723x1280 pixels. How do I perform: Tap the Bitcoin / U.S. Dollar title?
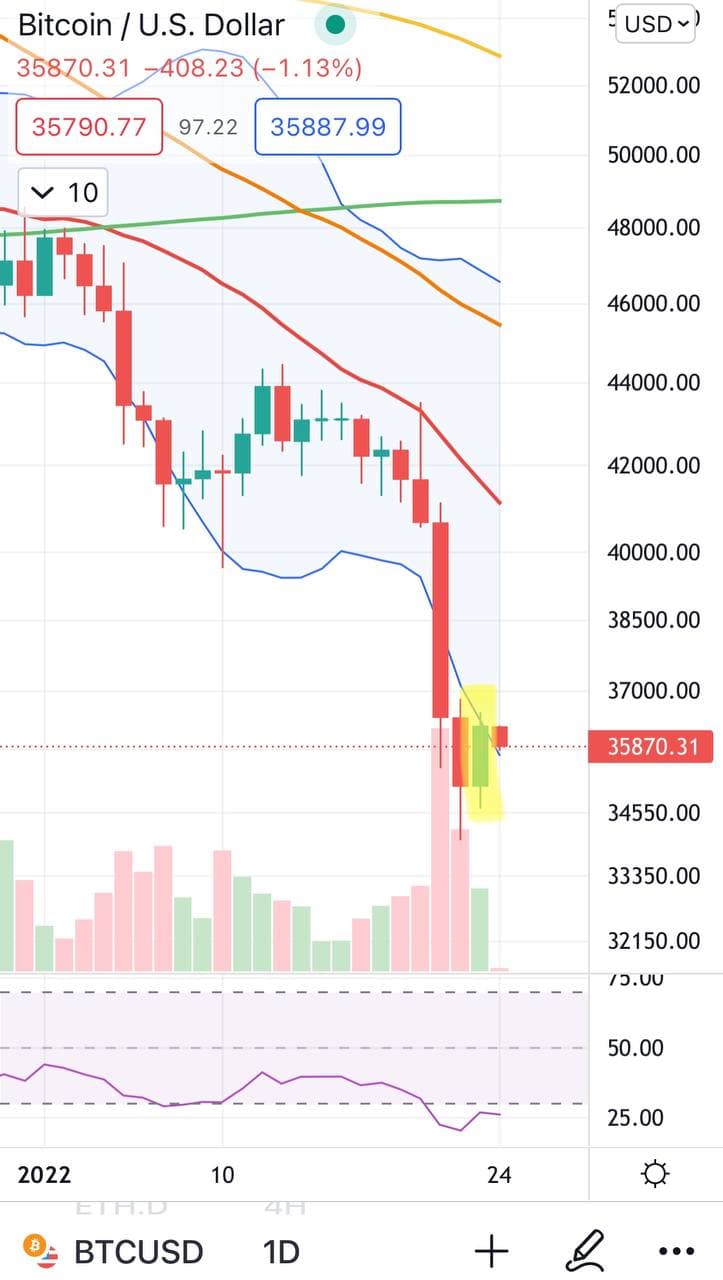(x=151, y=24)
